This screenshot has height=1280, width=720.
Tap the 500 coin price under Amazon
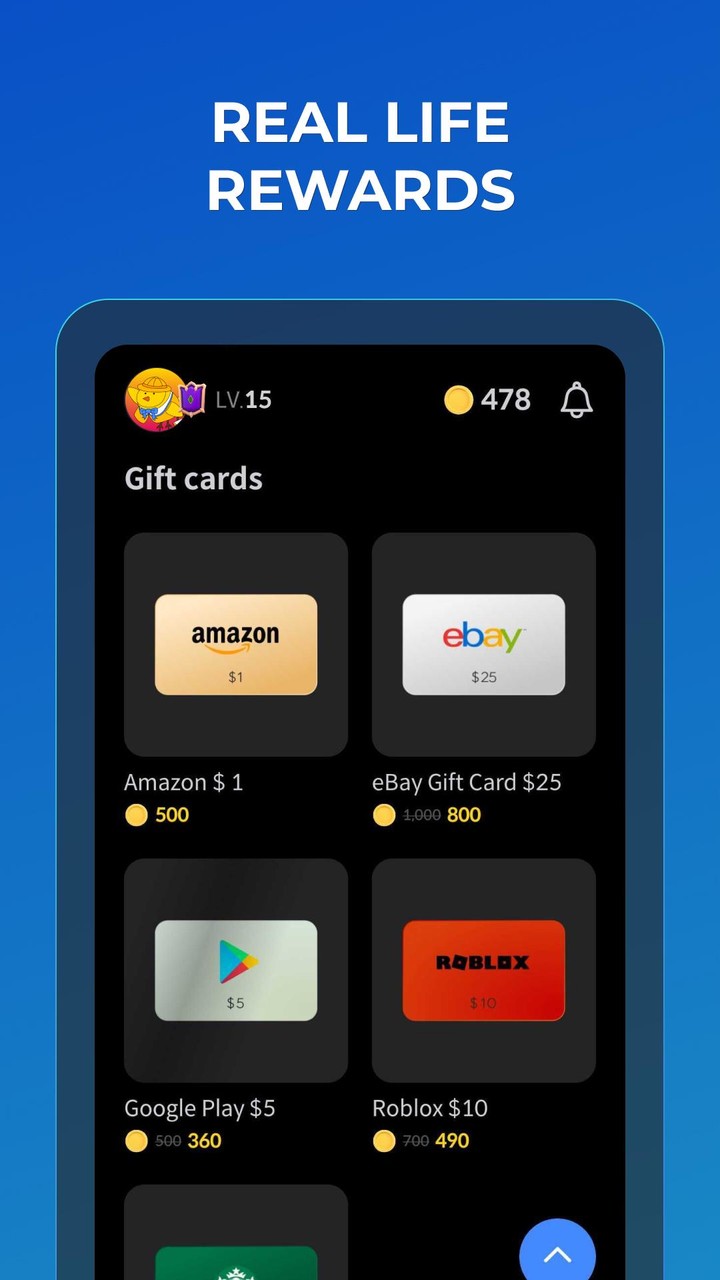coord(169,815)
